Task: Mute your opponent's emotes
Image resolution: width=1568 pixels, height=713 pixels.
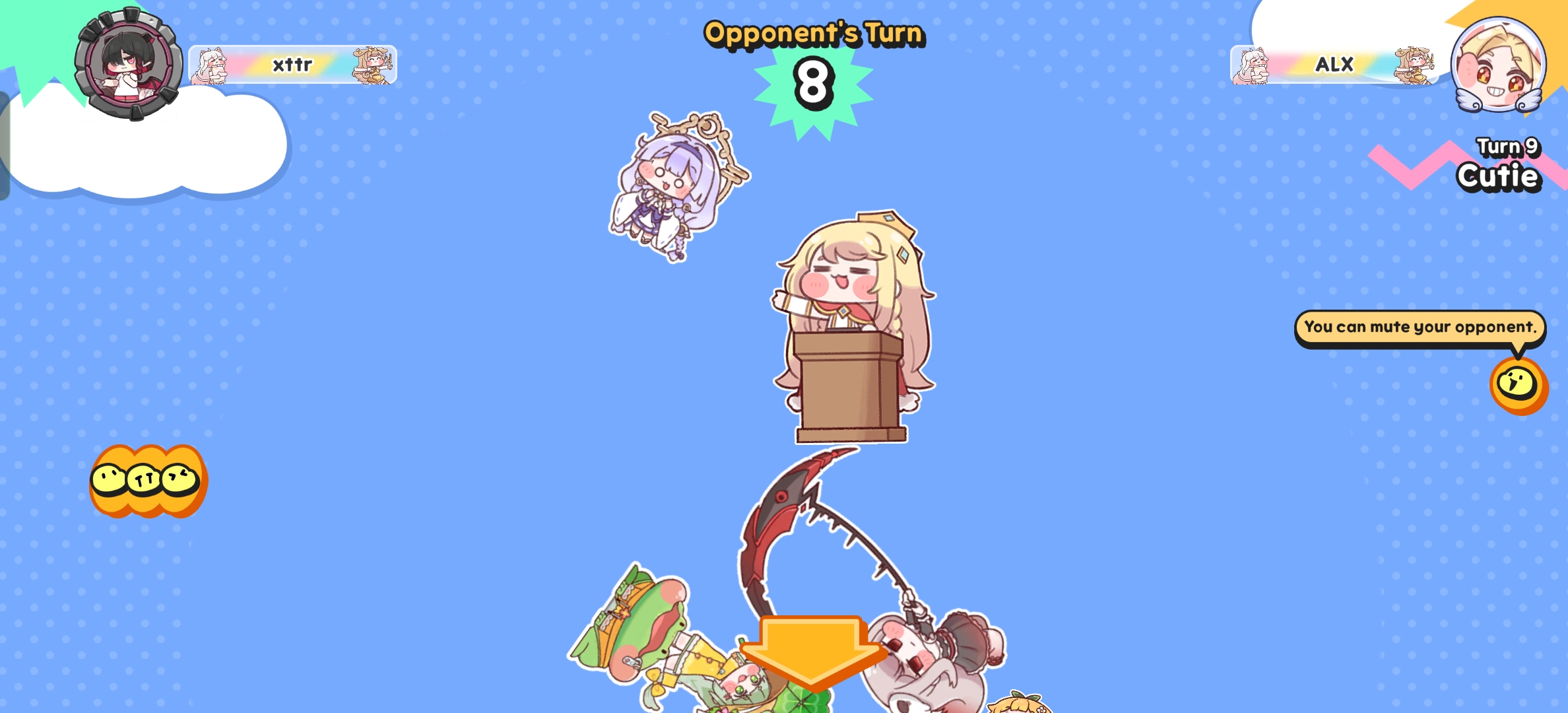Action: click(x=1518, y=384)
